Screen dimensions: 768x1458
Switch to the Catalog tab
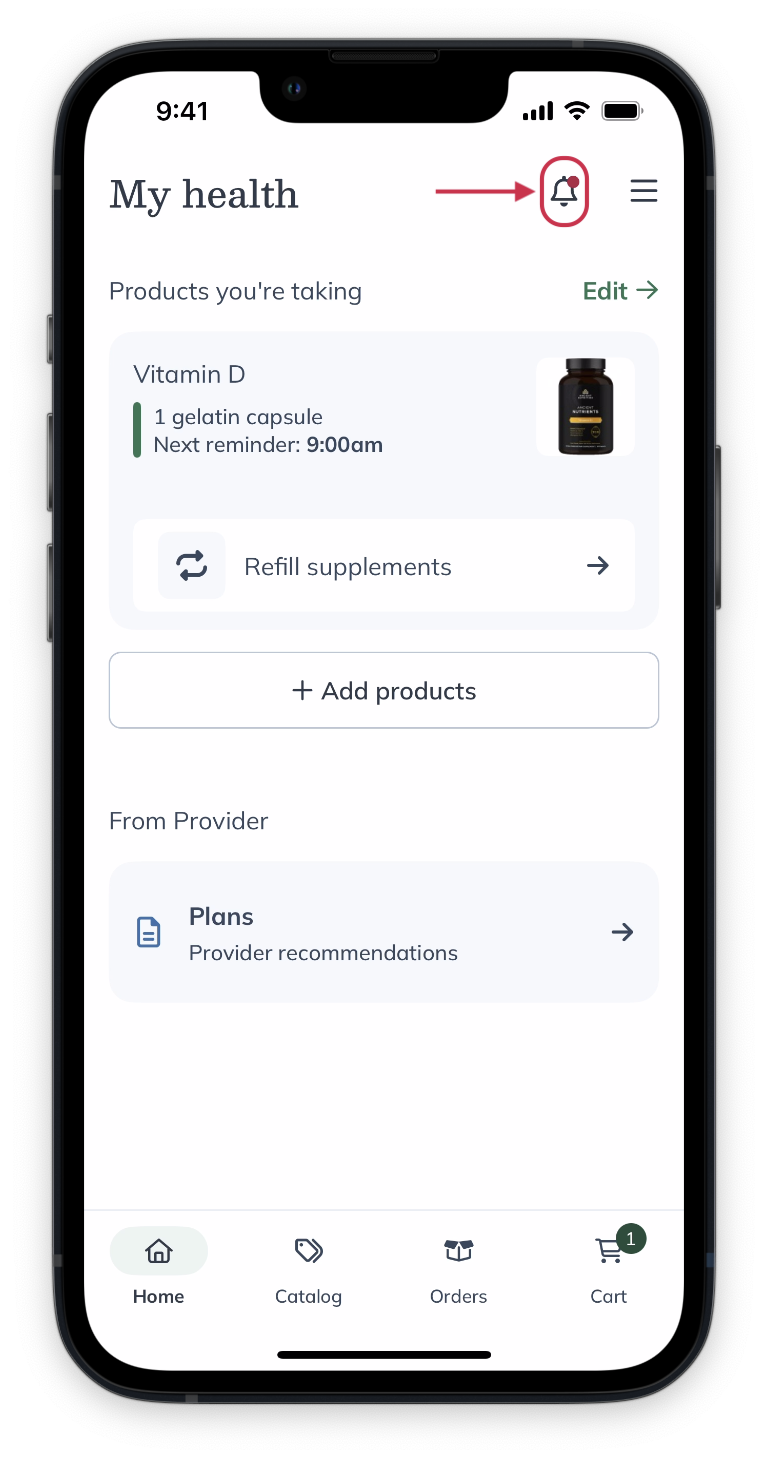(x=309, y=1267)
